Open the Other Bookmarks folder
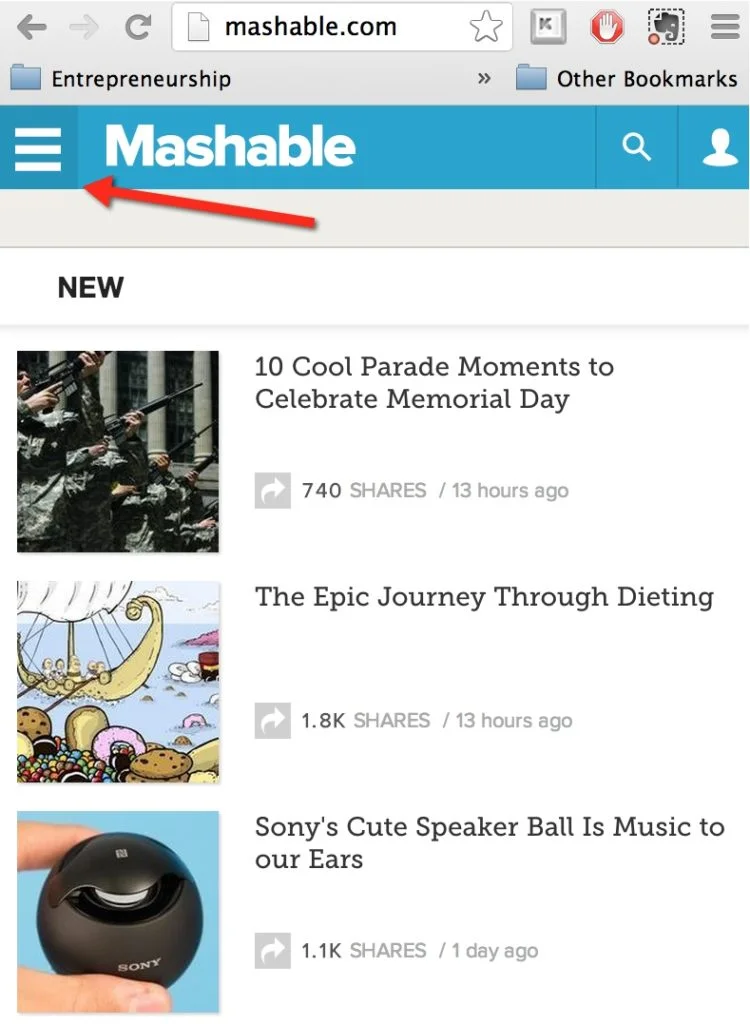Screen dimensions: 750x1024 [x=627, y=79]
